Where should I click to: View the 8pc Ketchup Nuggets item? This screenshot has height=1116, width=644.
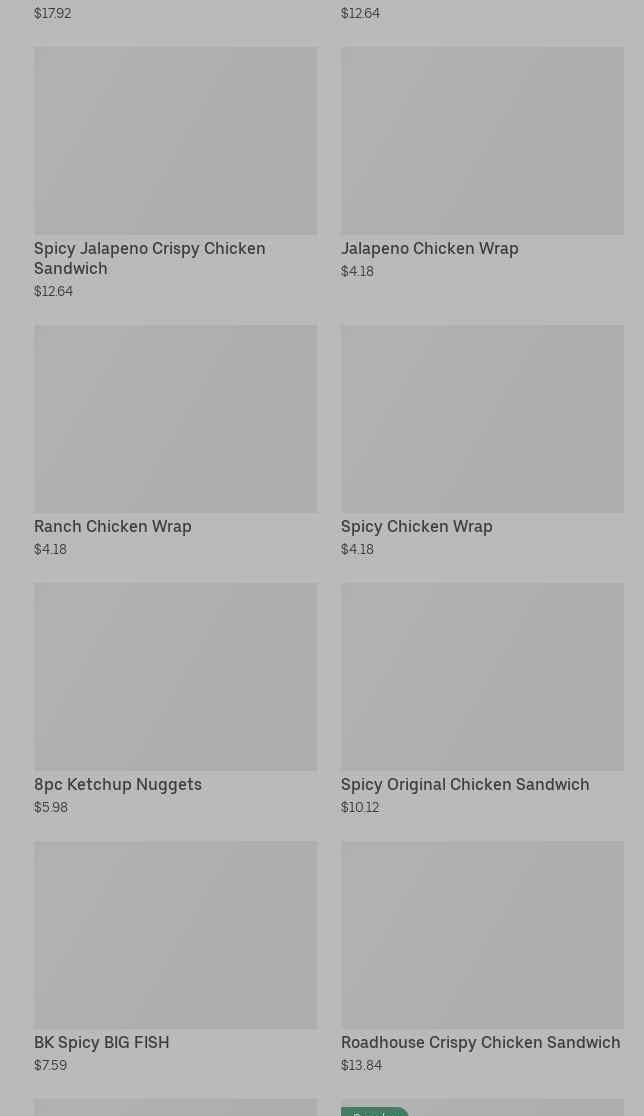175,698
